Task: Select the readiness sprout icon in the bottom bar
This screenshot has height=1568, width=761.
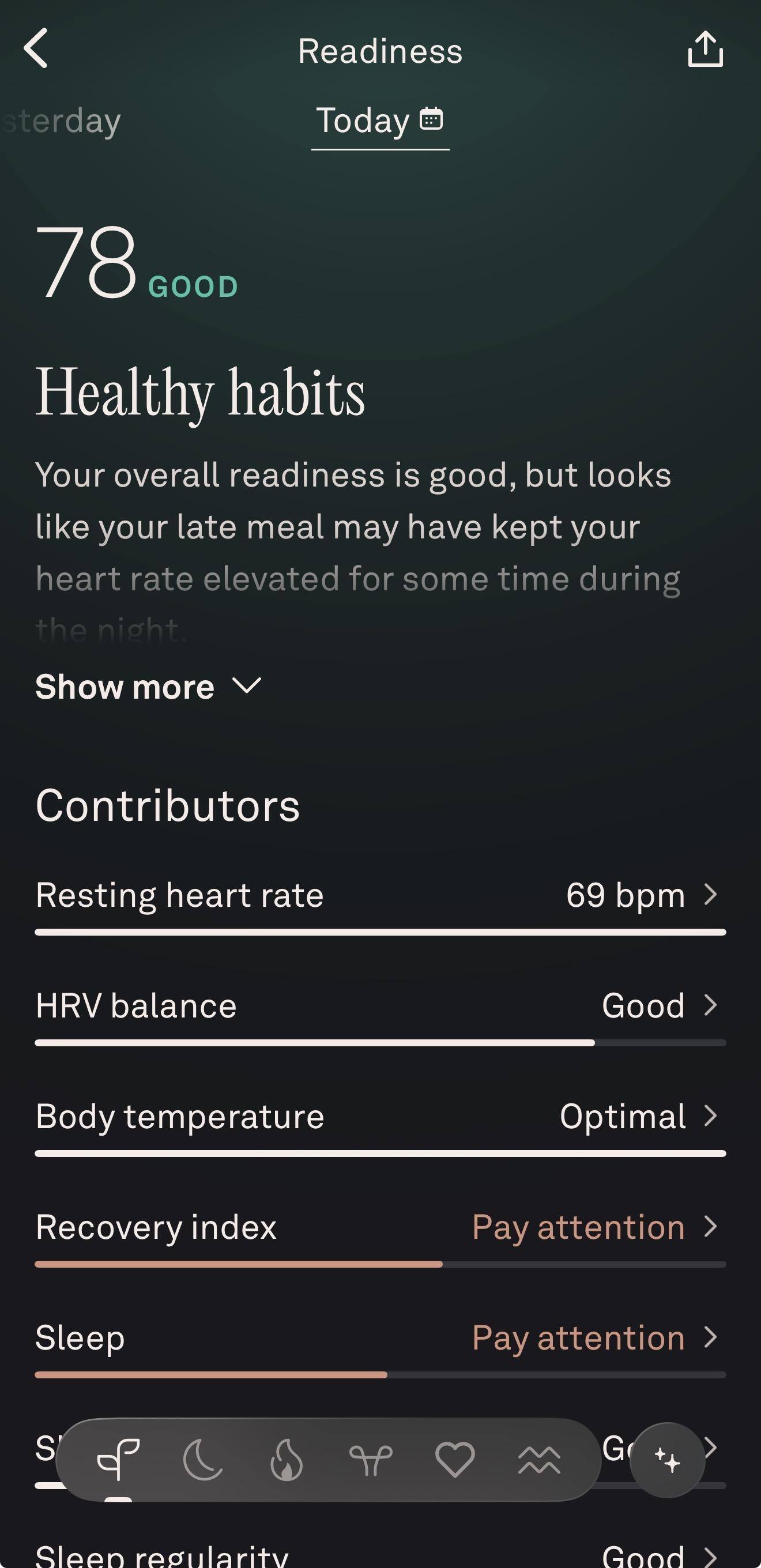Action: coord(119,1460)
